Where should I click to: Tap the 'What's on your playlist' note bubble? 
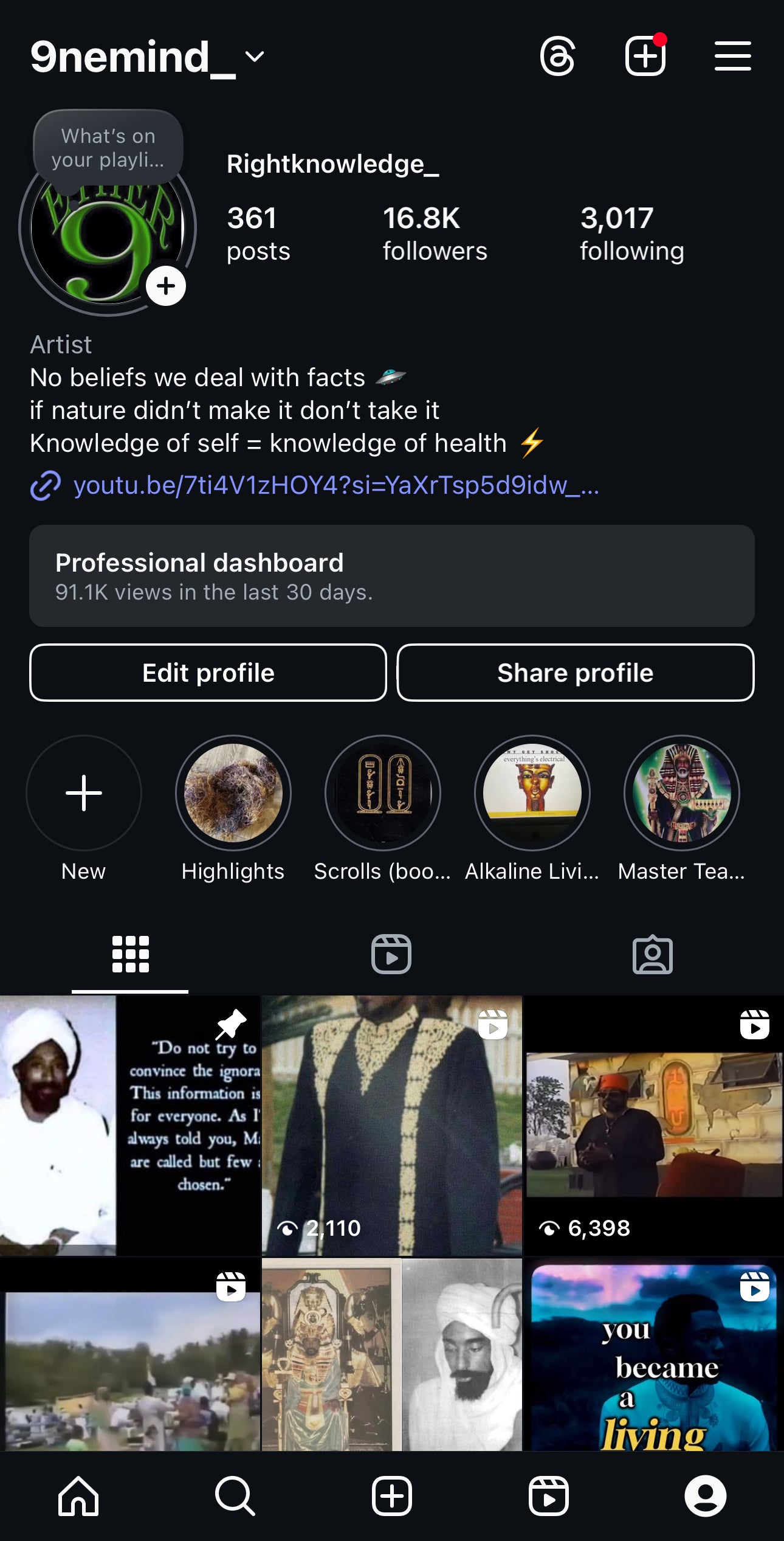(x=108, y=148)
